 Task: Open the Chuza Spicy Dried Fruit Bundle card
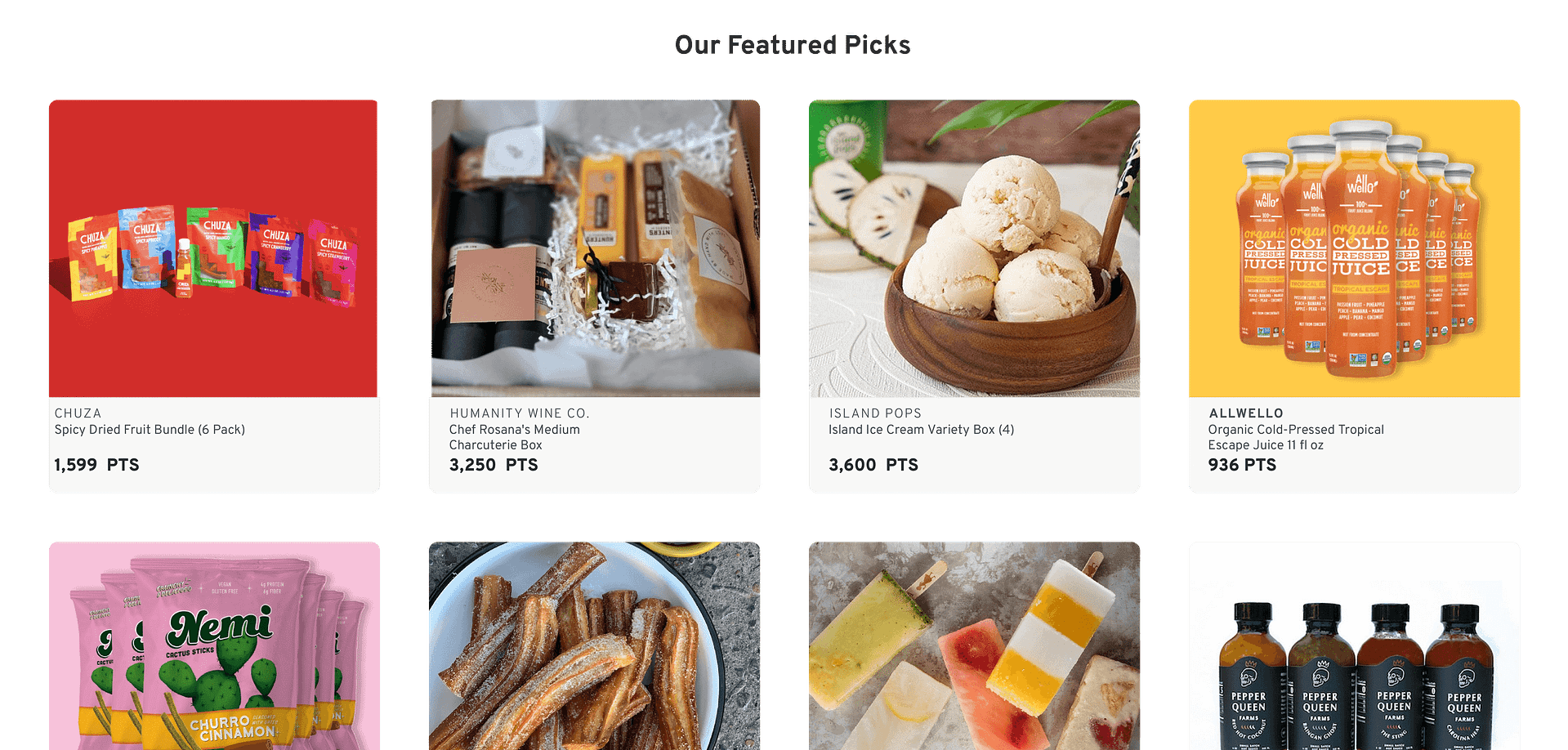(x=214, y=296)
